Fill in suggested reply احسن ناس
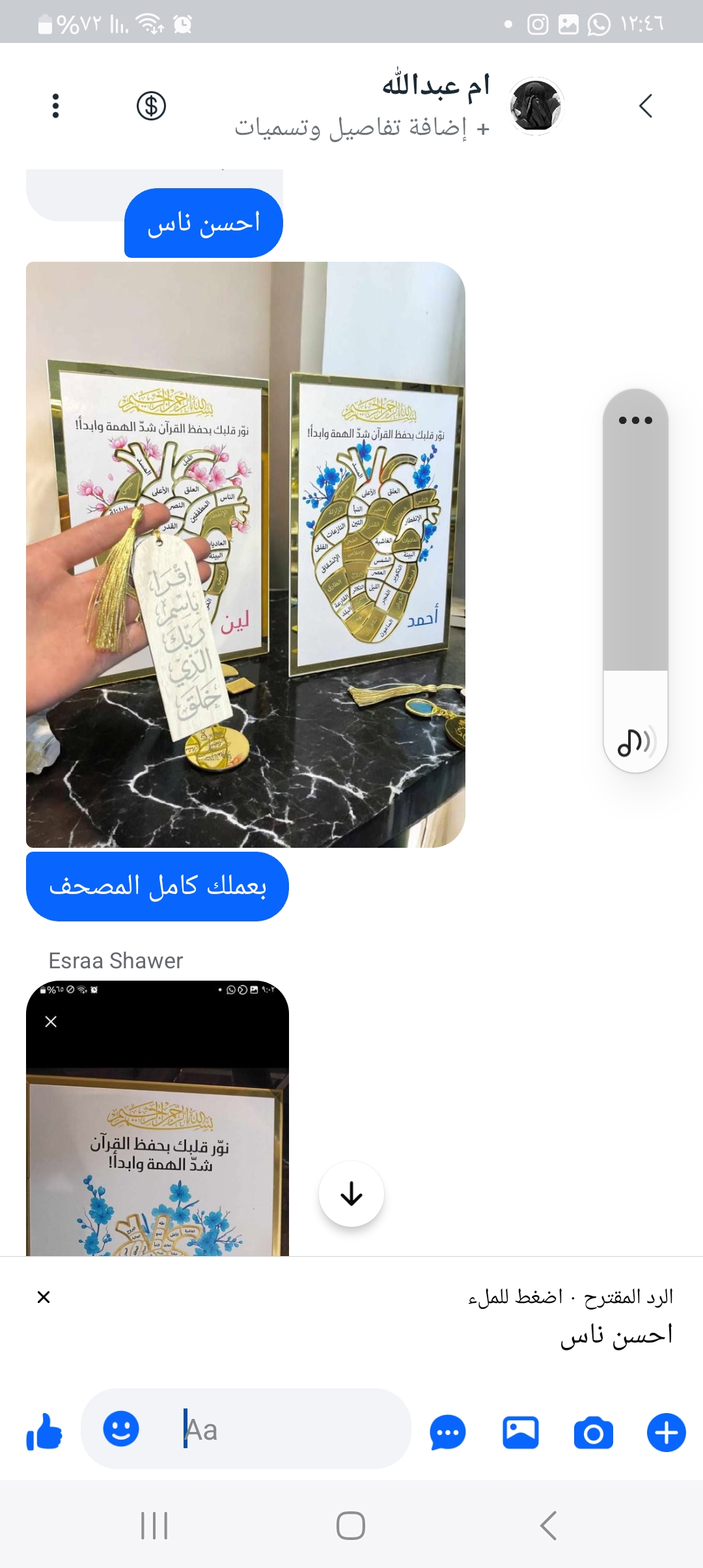 coord(615,1335)
